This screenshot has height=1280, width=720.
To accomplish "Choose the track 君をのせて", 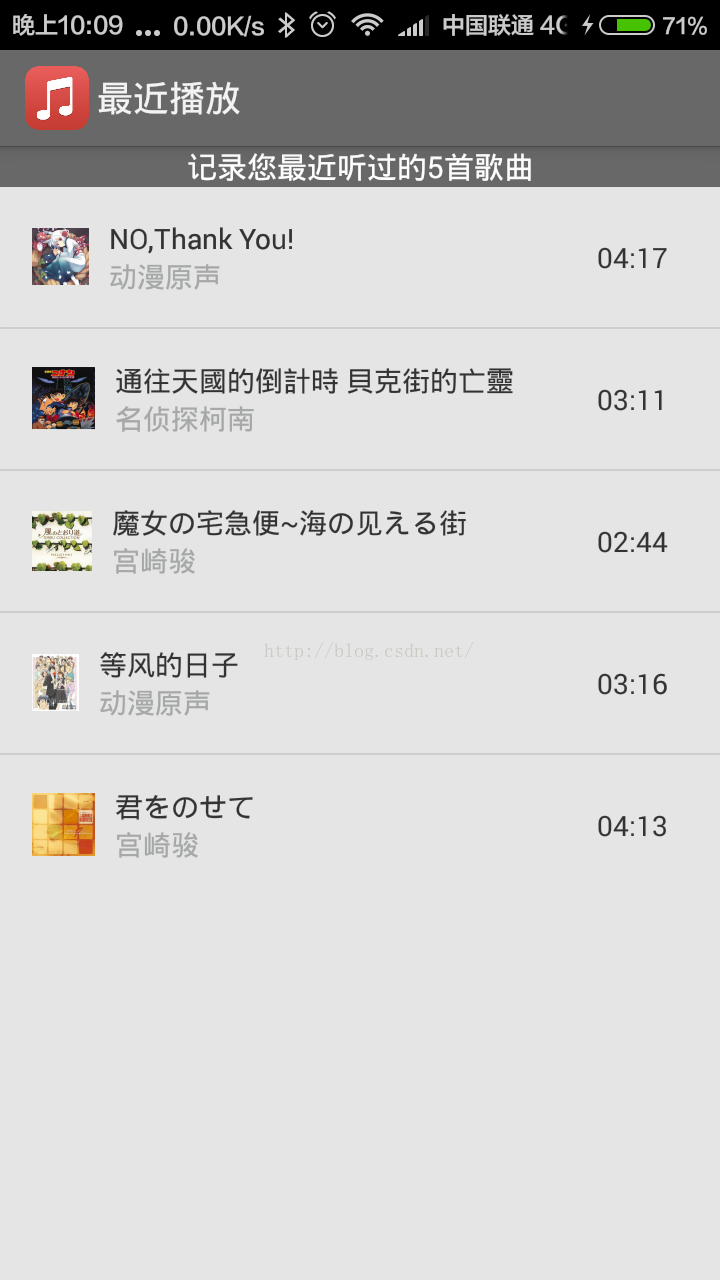I will (185, 808).
